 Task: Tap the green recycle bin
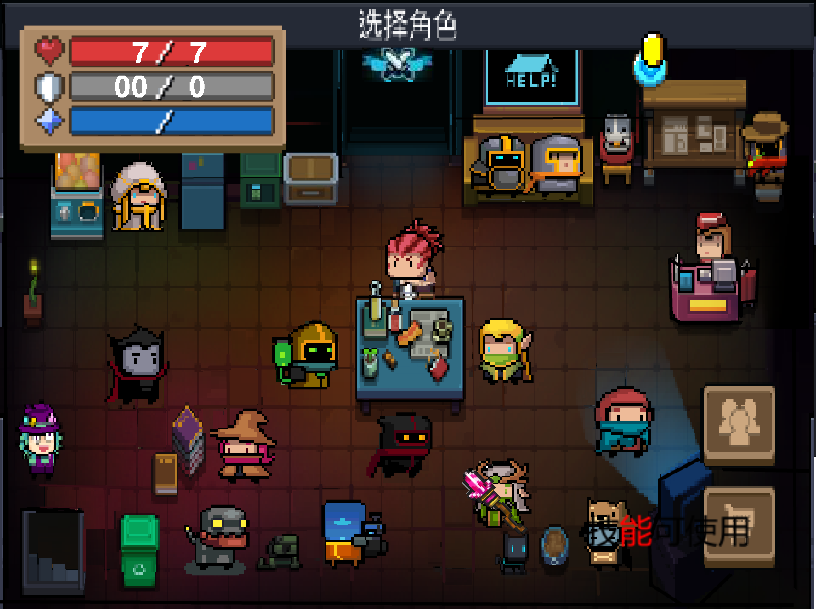point(139,549)
